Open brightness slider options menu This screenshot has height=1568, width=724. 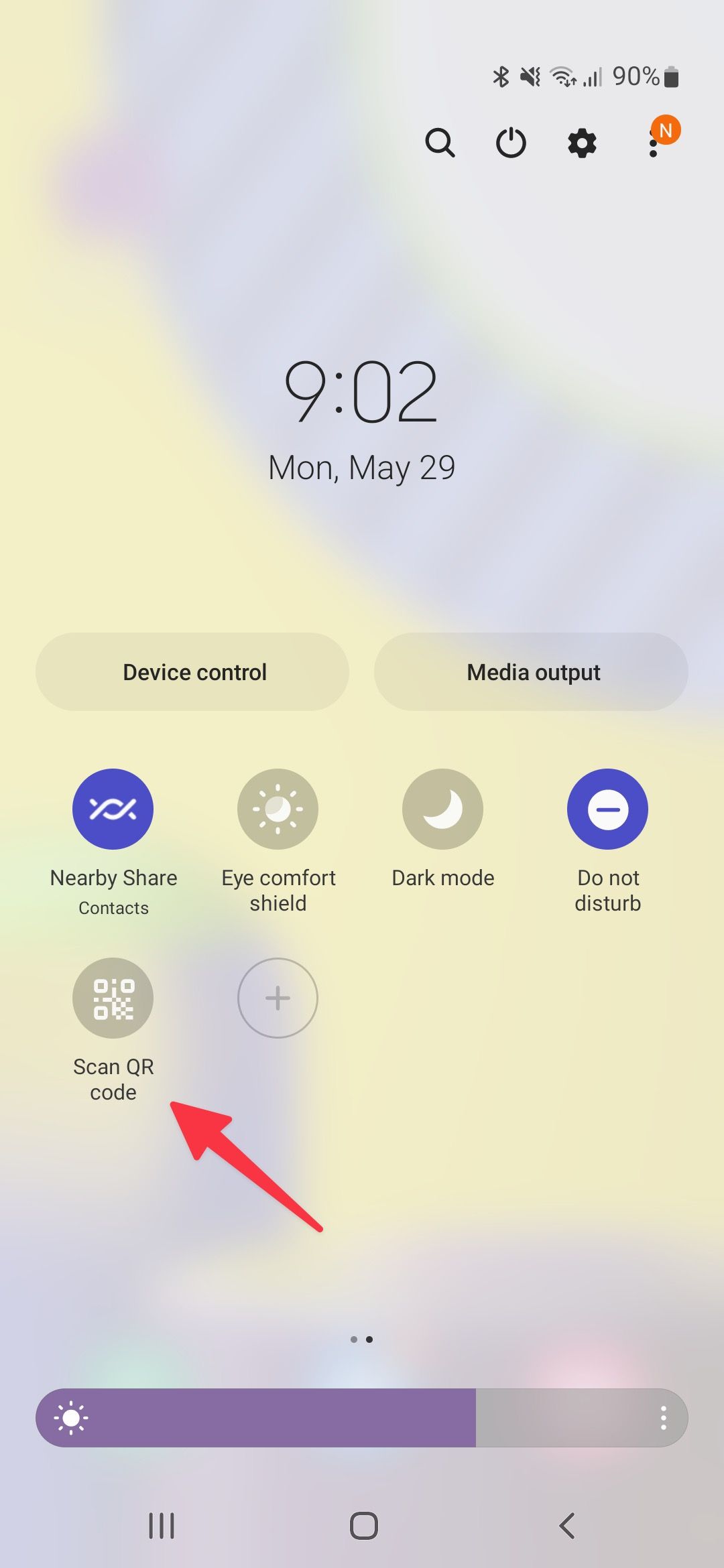point(664,1418)
